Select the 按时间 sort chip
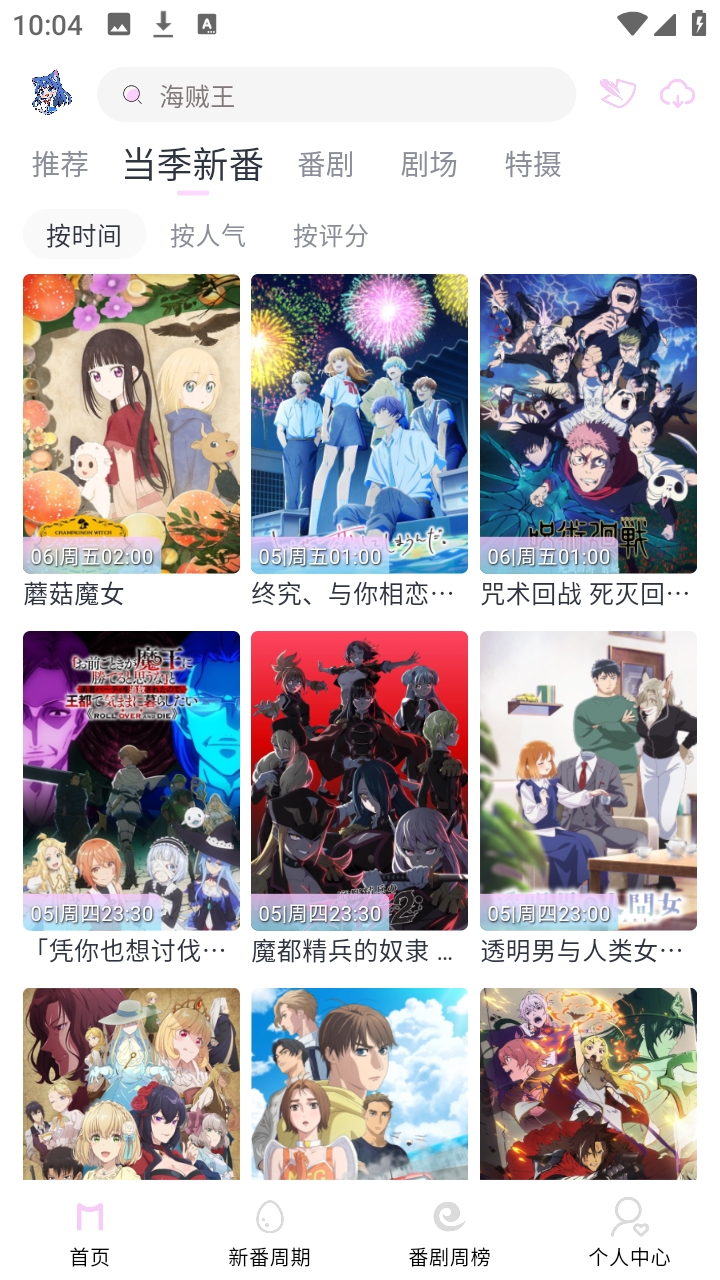Screen dimensions: 720x1280 [84, 235]
